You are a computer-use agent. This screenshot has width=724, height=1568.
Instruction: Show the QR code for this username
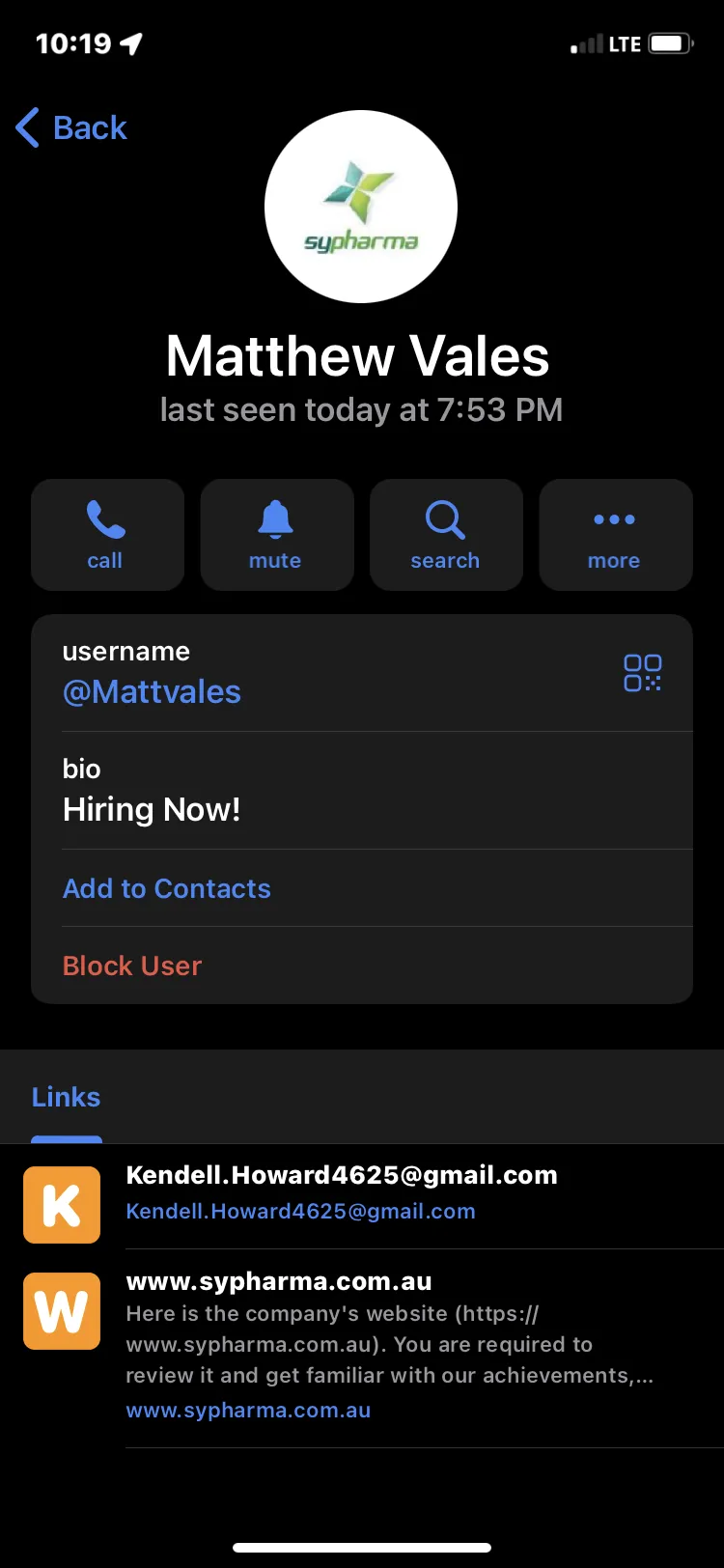coord(642,673)
